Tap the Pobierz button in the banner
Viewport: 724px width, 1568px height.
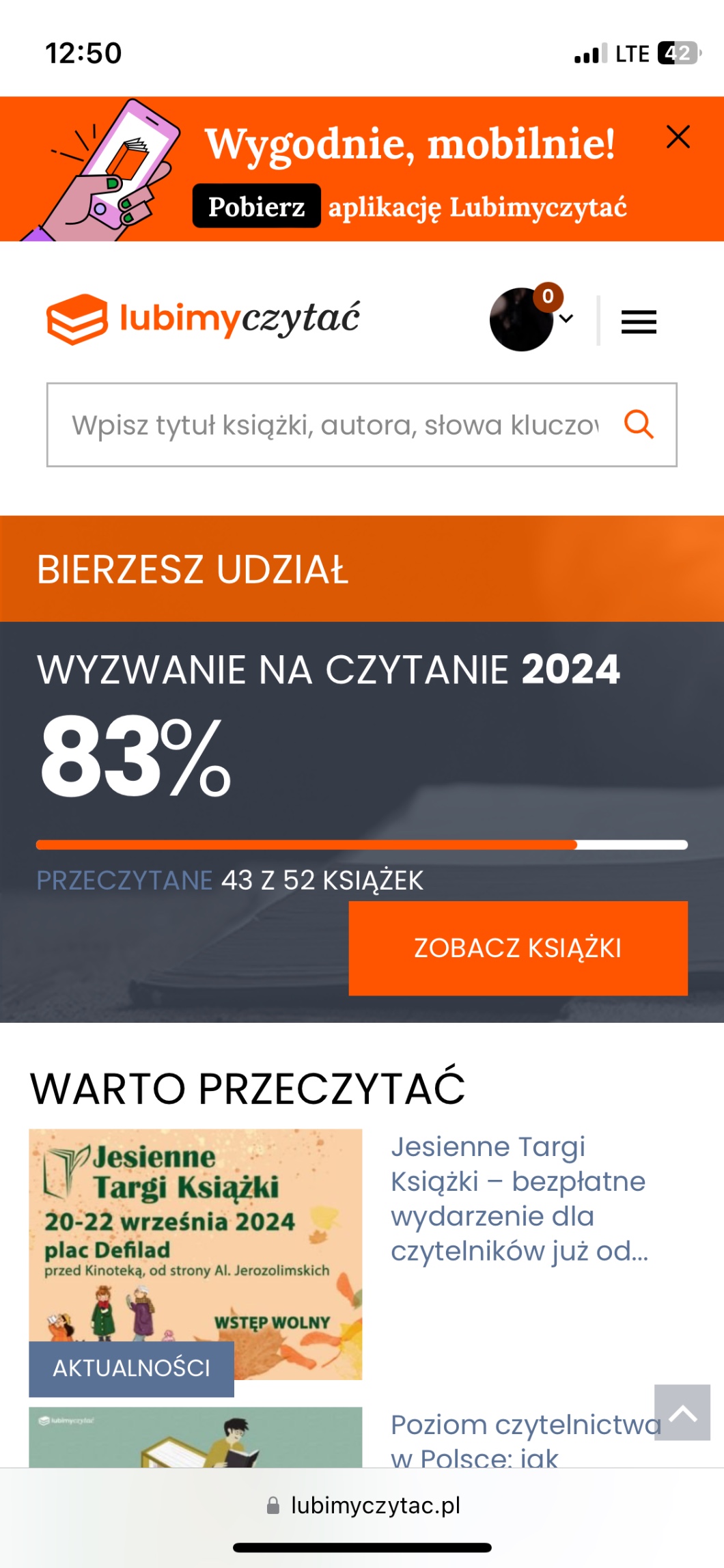click(256, 206)
